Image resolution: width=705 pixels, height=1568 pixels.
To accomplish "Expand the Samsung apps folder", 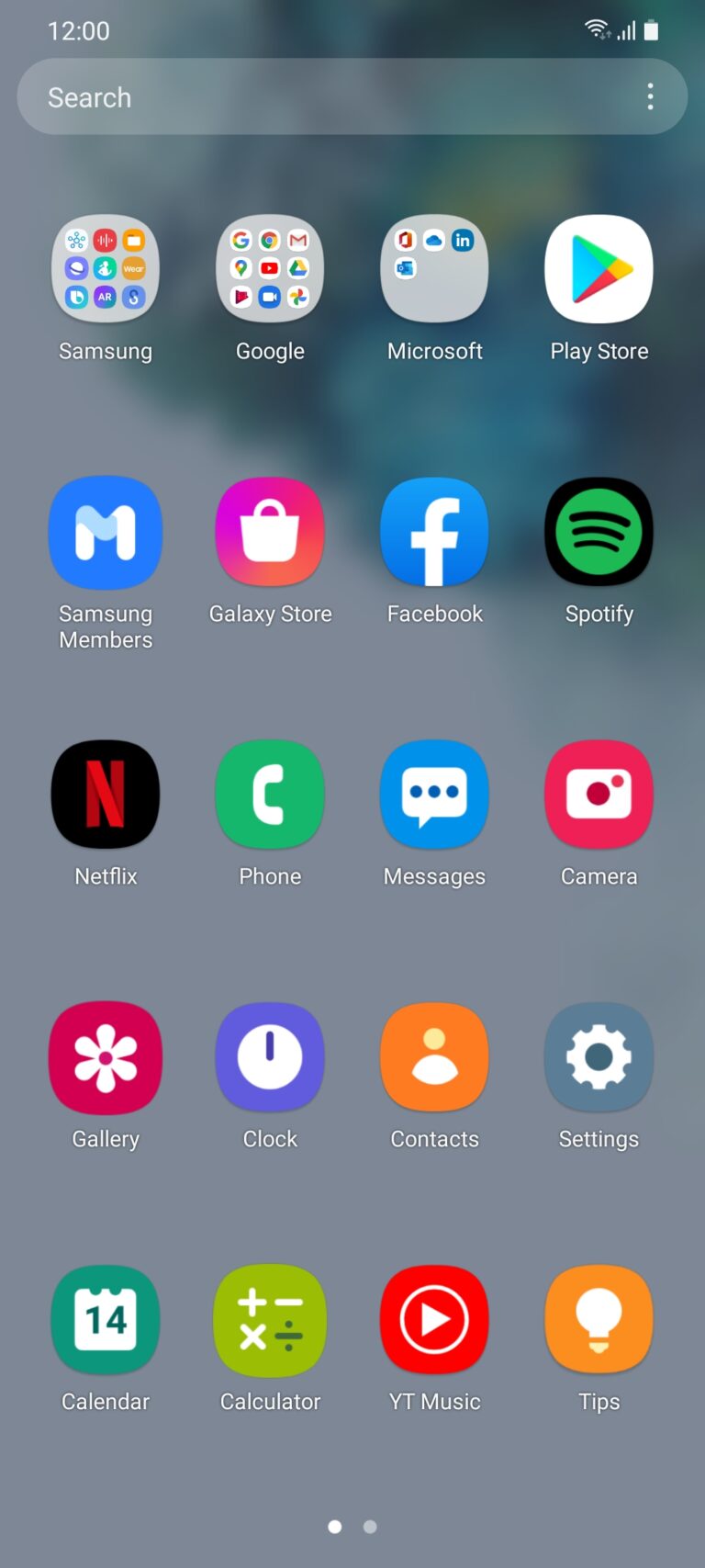I will point(105,268).
